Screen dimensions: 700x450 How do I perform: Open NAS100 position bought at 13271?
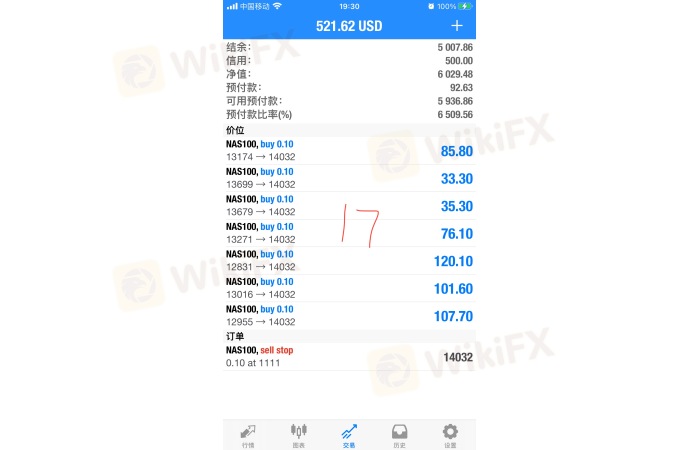click(349, 233)
